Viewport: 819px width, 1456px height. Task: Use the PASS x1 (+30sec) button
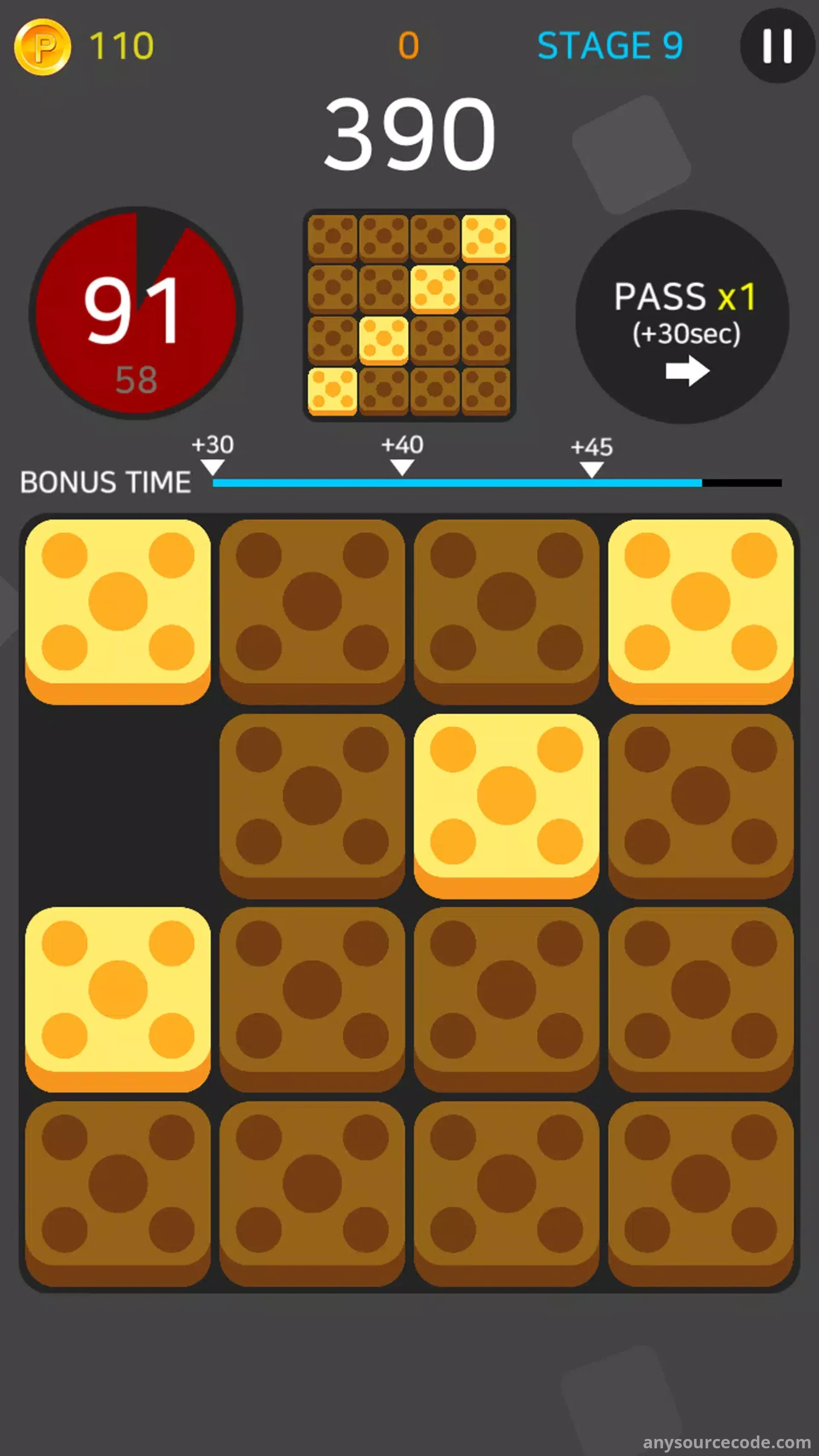pyautogui.click(x=682, y=317)
